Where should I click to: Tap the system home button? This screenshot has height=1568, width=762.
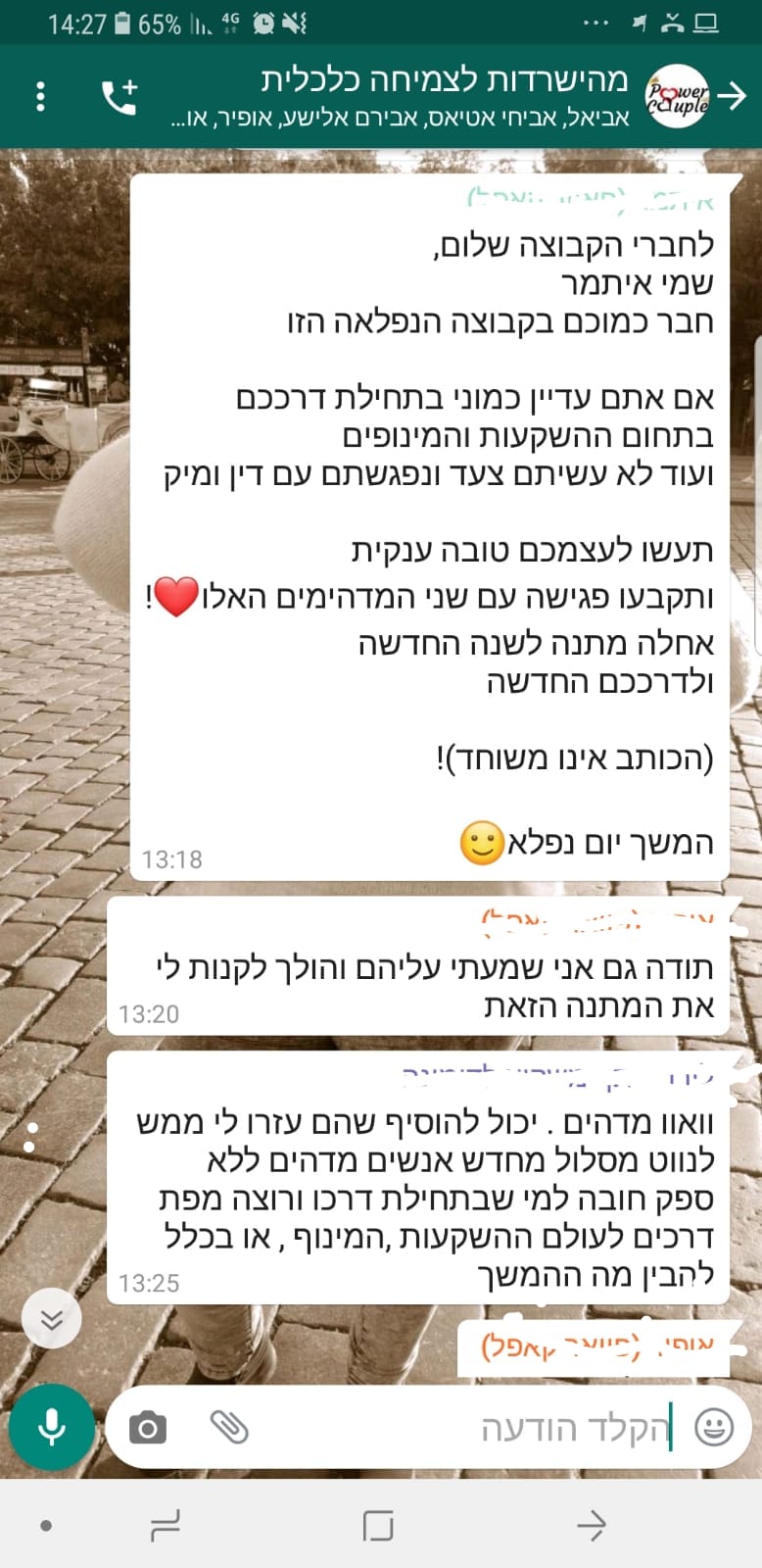coord(378,1525)
